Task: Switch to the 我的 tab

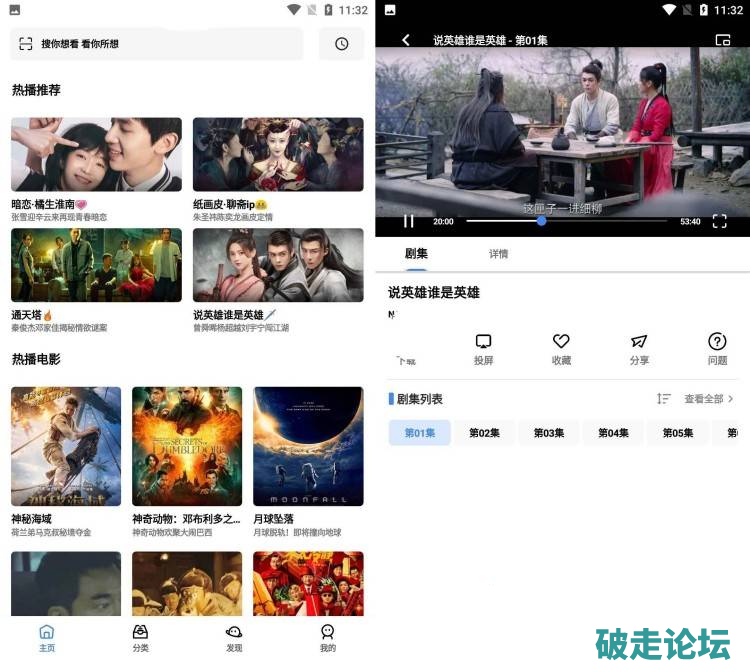Action: pos(327,638)
